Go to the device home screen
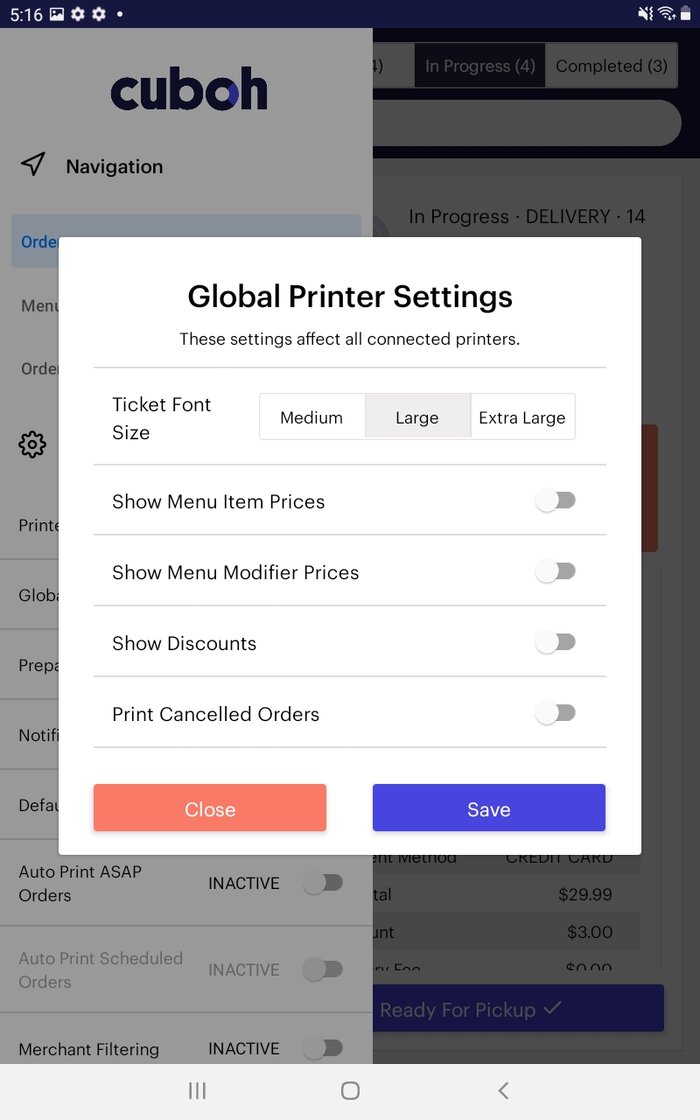The height and width of the screenshot is (1120, 700). click(350, 1090)
